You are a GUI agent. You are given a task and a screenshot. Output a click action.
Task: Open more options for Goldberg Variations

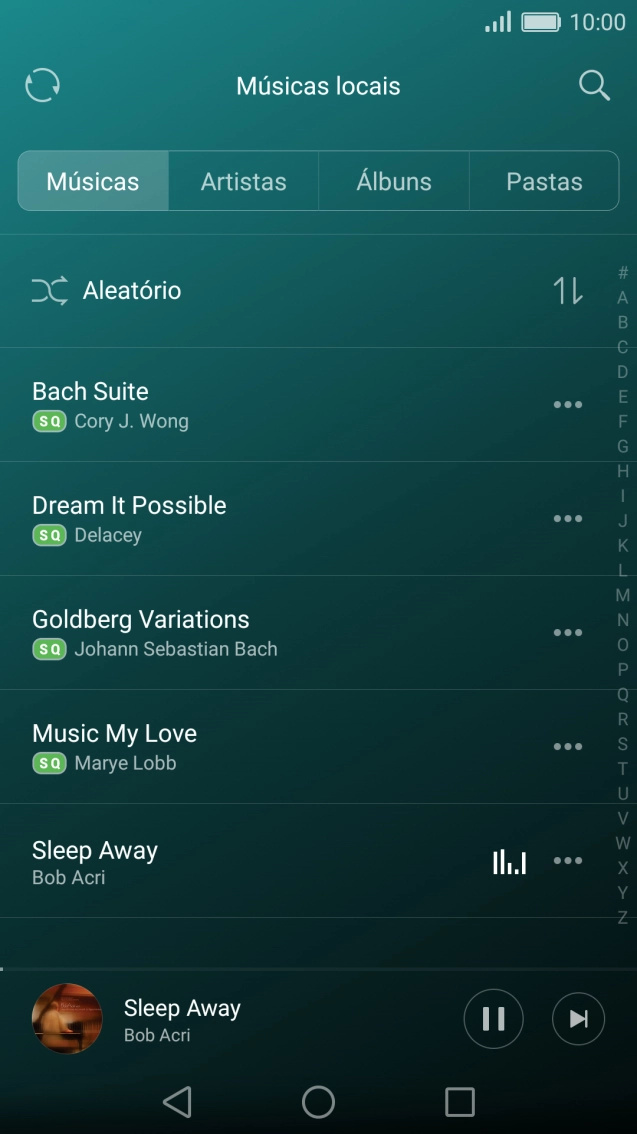tap(568, 633)
